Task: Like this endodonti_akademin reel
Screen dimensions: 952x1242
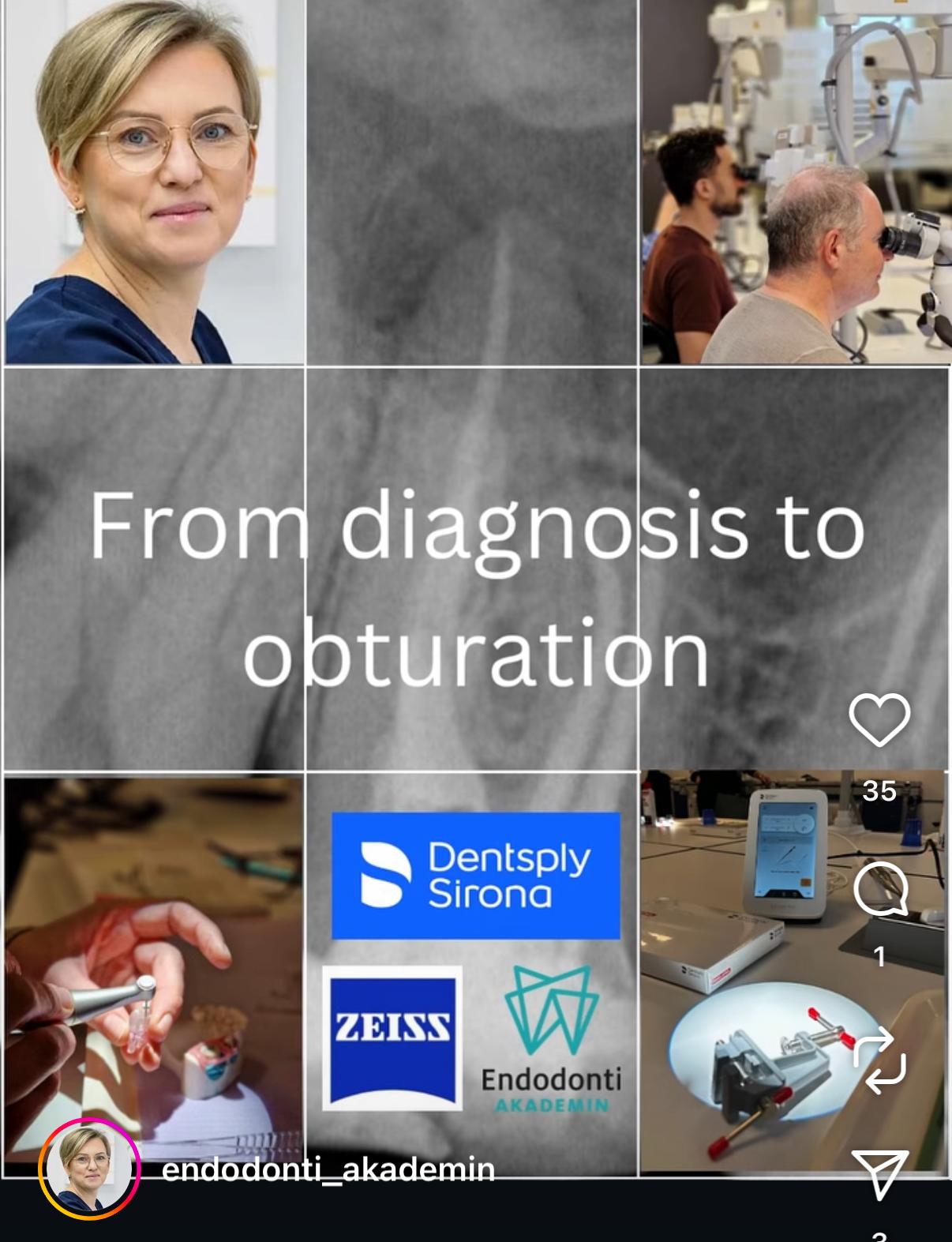Action: coord(879,719)
